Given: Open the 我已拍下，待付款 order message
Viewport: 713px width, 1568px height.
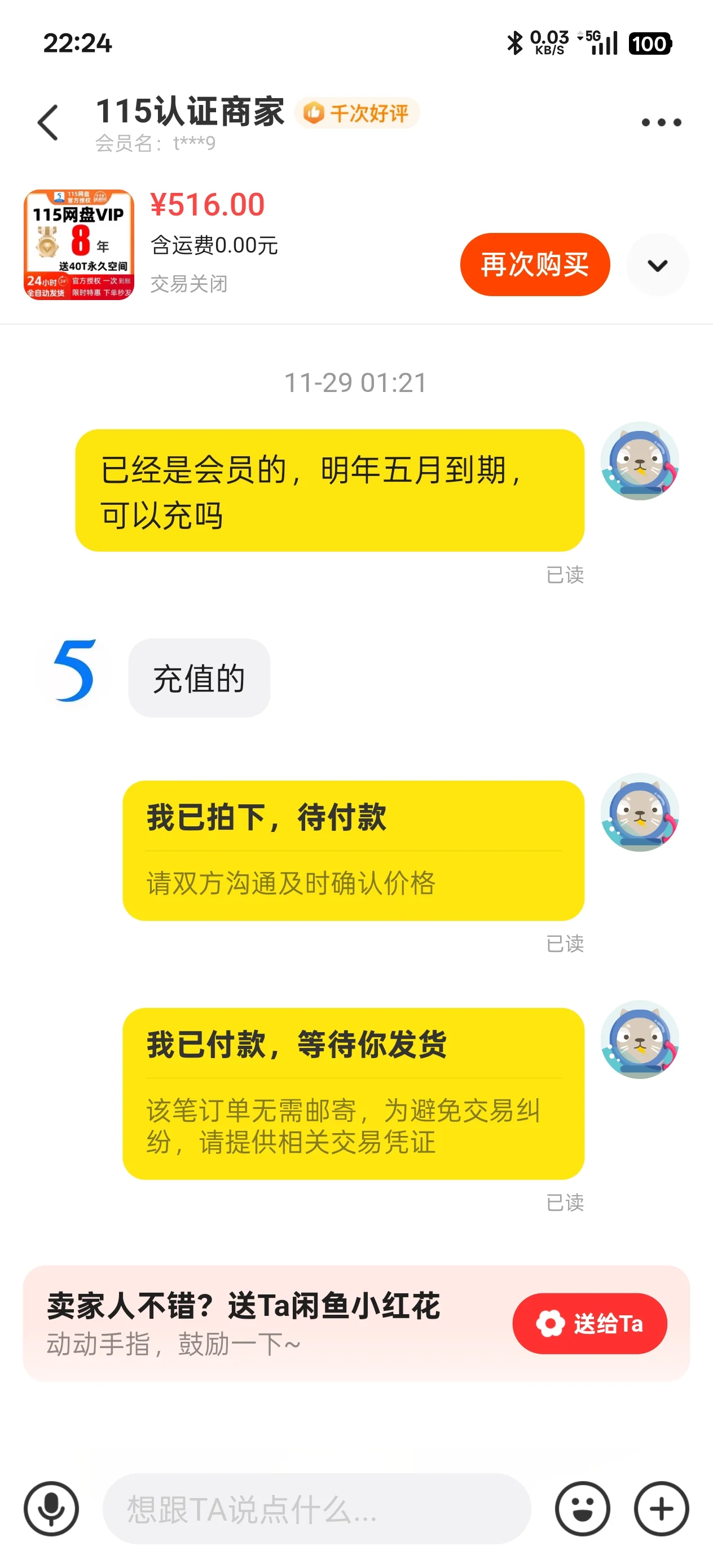Looking at the screenshot, I should coord(353,850).
